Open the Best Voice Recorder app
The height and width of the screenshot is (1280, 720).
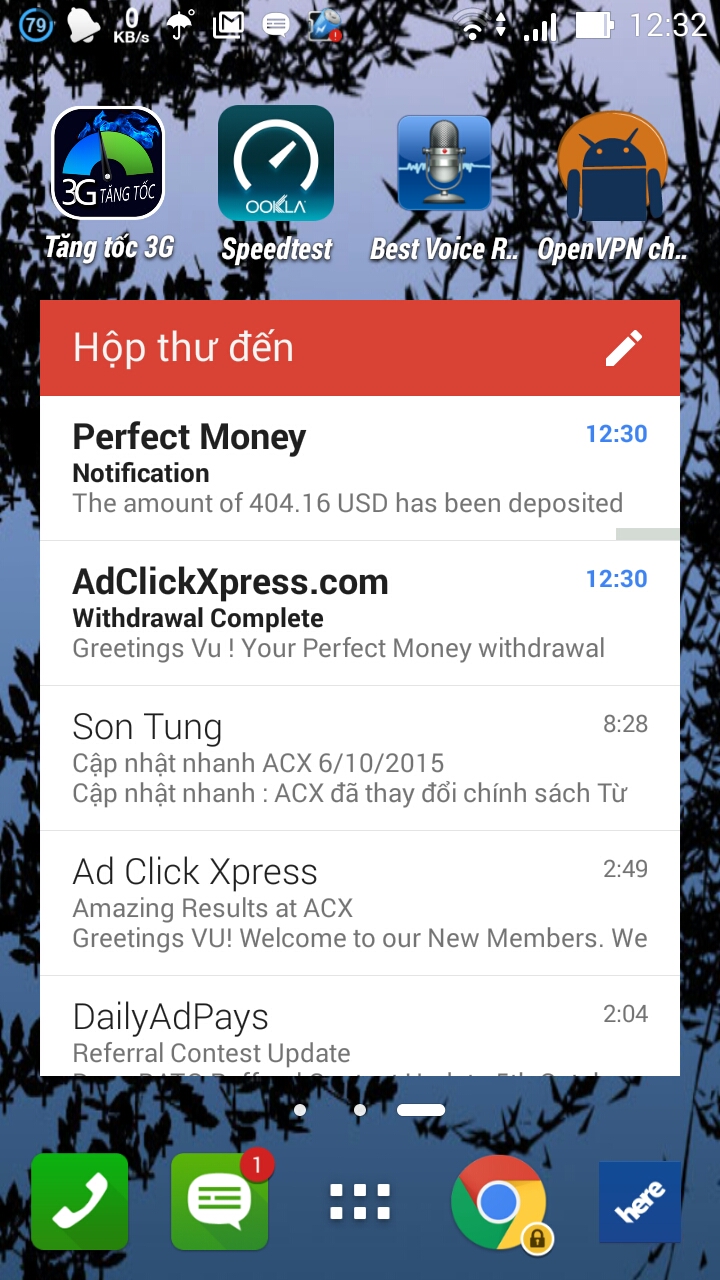coord(444,163)
